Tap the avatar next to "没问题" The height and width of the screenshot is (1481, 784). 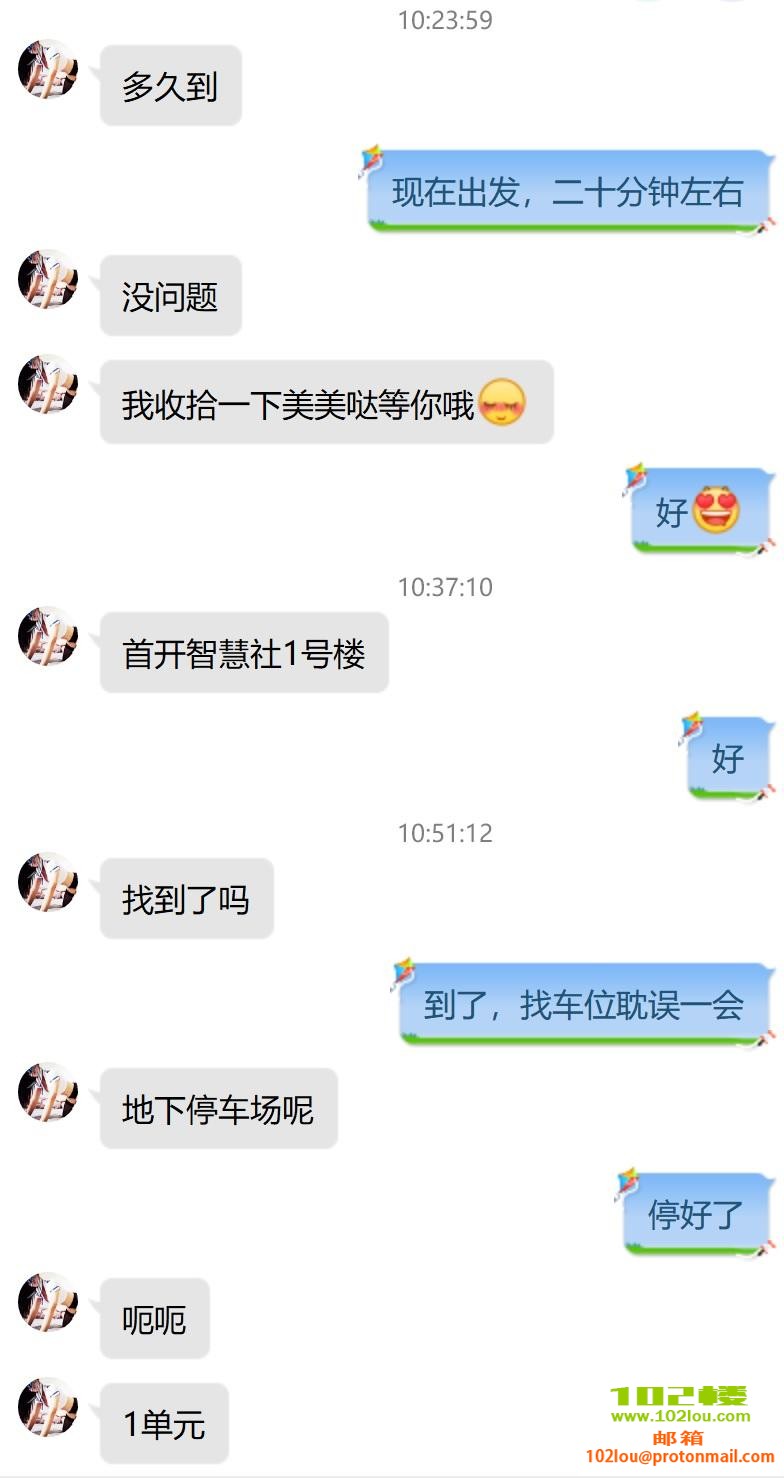(48, 279)
